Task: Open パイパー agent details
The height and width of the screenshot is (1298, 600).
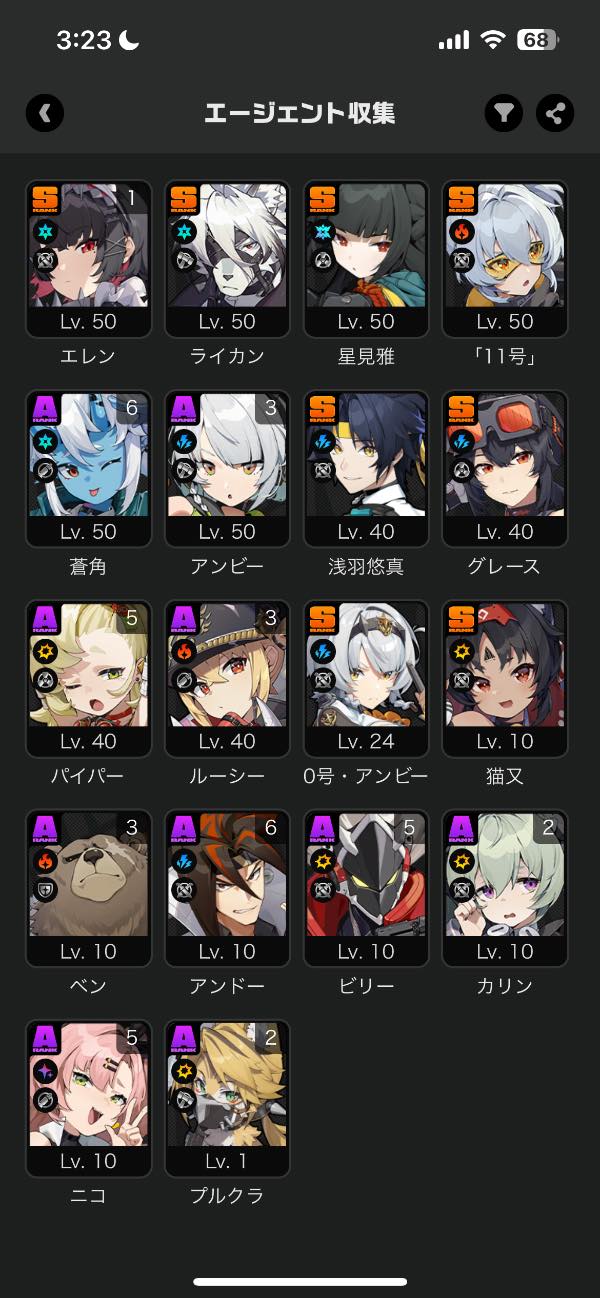Action: point(88,679)
